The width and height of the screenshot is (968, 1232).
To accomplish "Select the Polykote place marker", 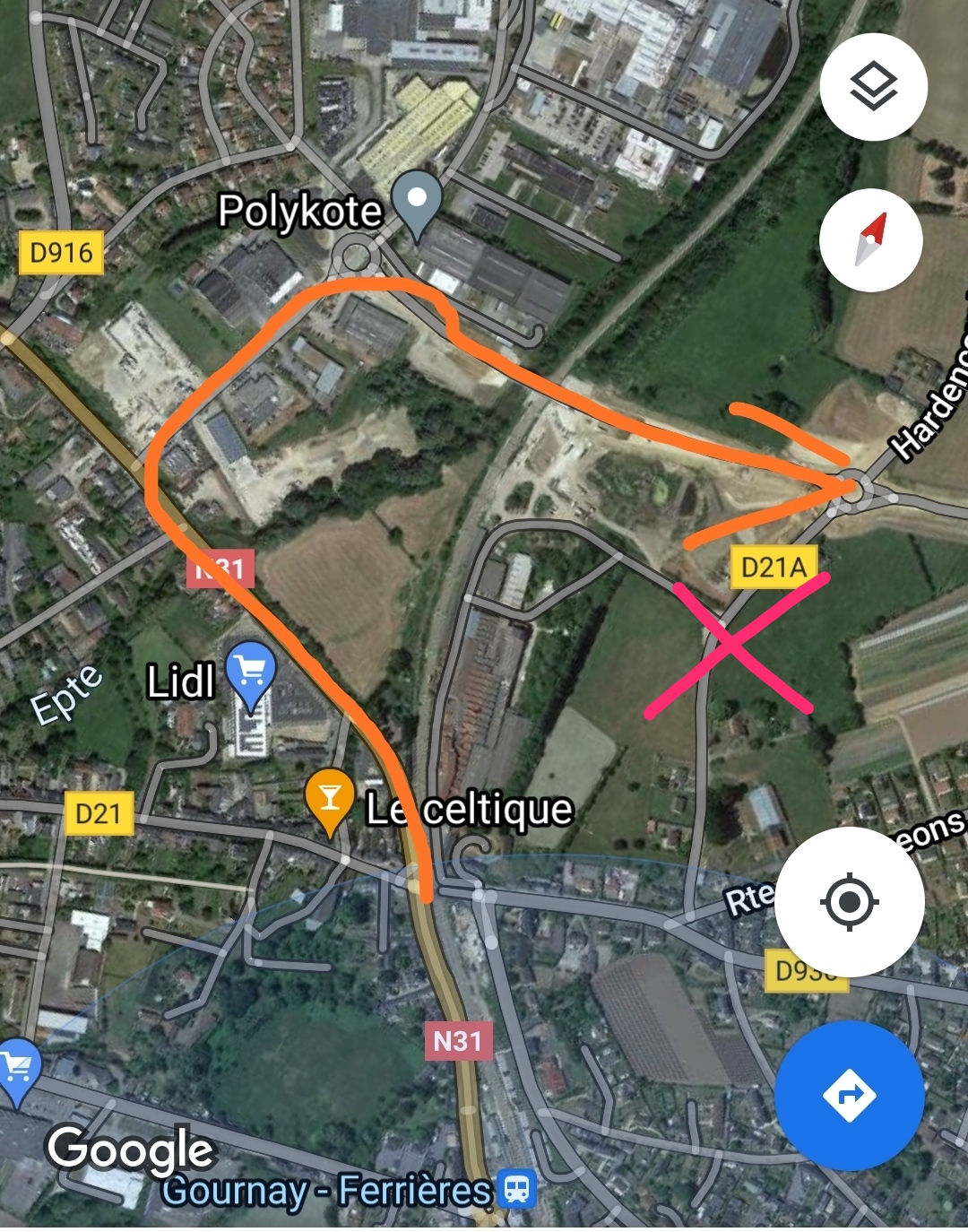I will pyautogui.click(x=418, y=203).
